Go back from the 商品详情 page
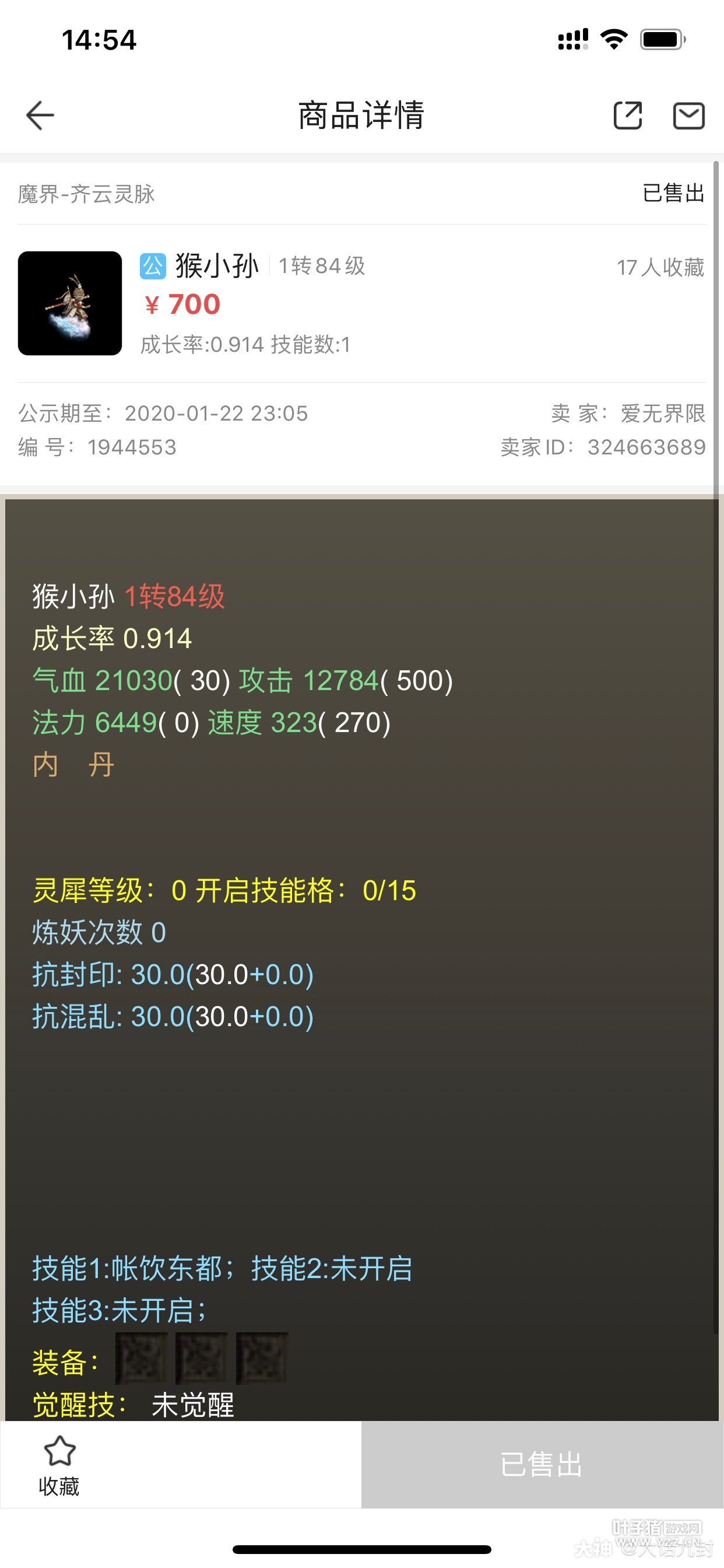The image size is (724, 1568). coord(40,115)
